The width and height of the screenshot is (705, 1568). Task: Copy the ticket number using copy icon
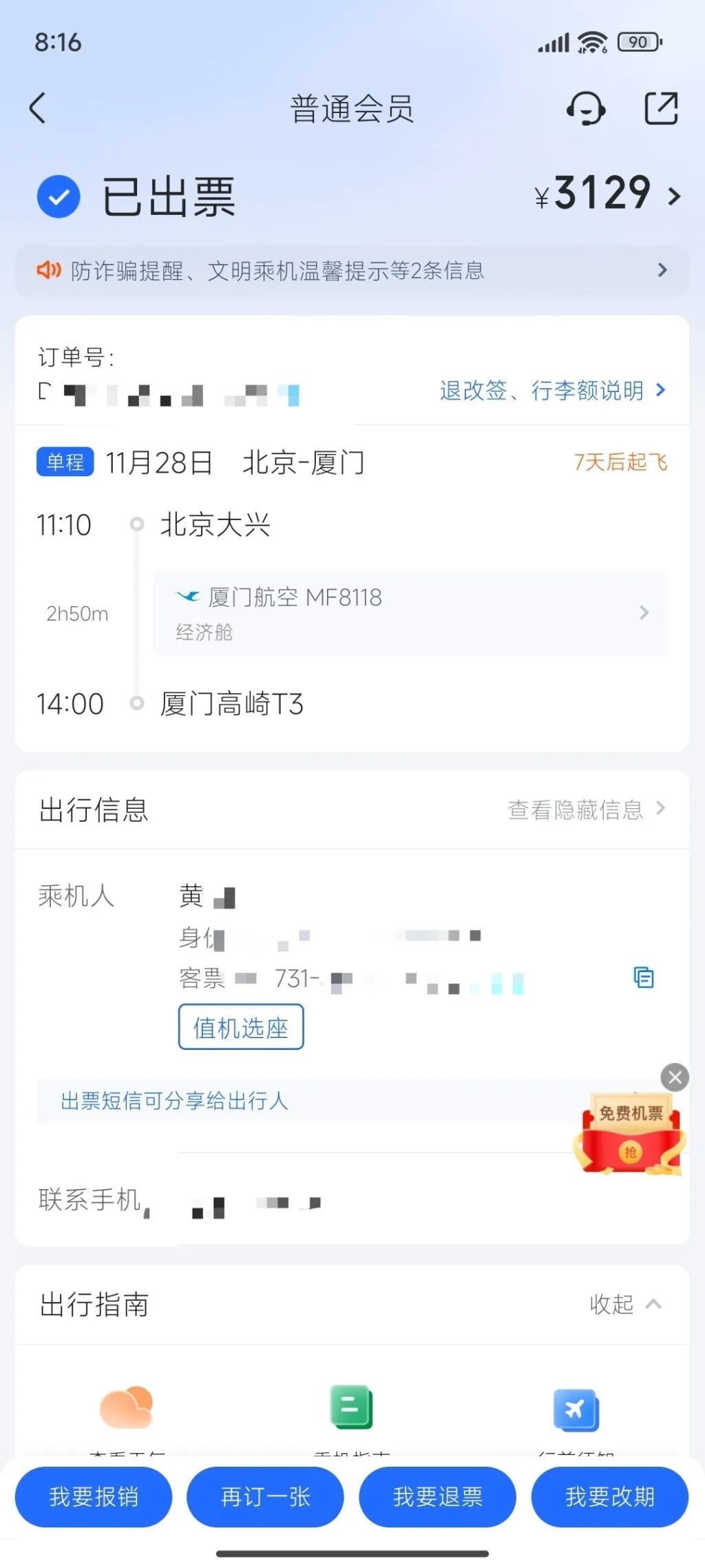[643, 978]
